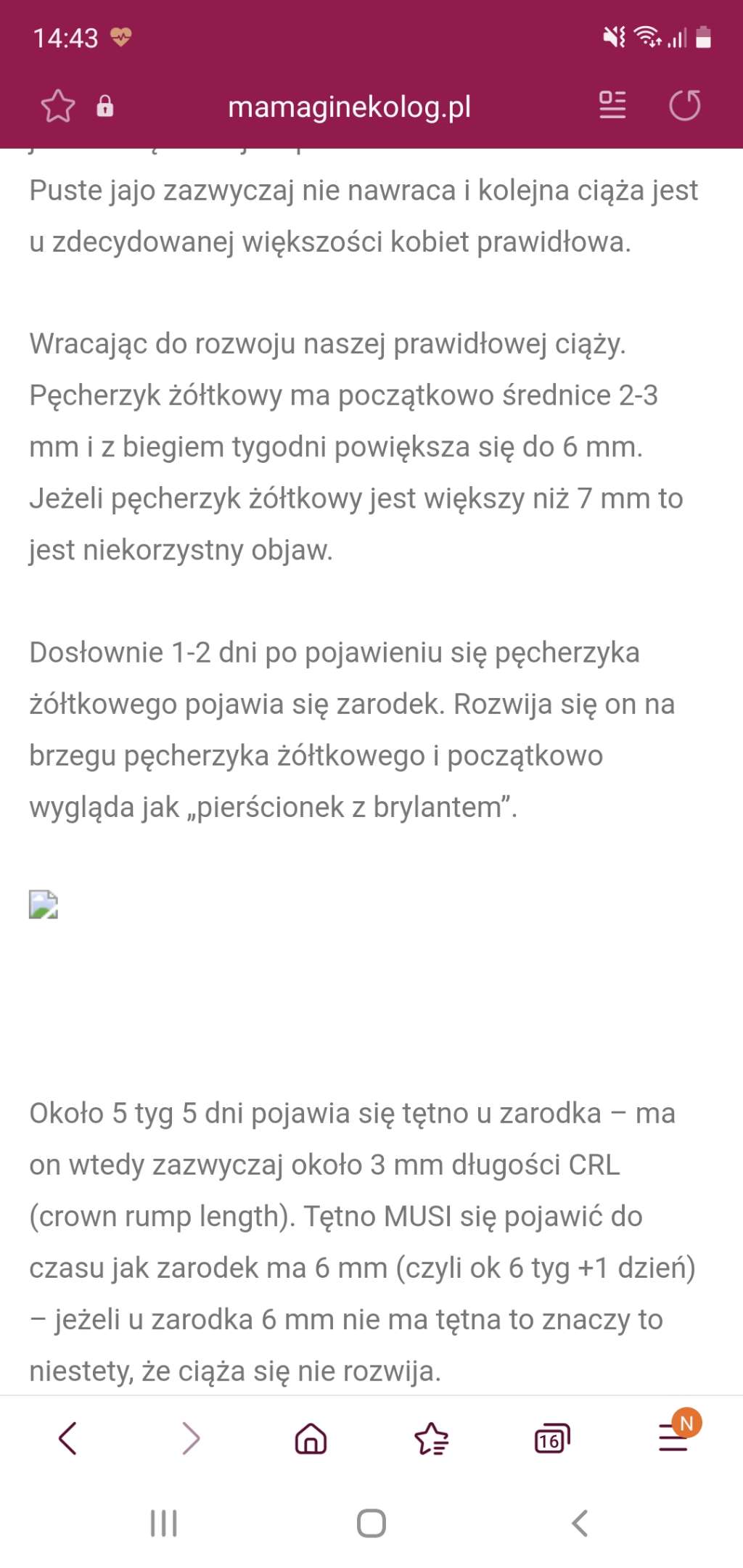Open recent apps from the navigation bar

[x=163, y=1523]
